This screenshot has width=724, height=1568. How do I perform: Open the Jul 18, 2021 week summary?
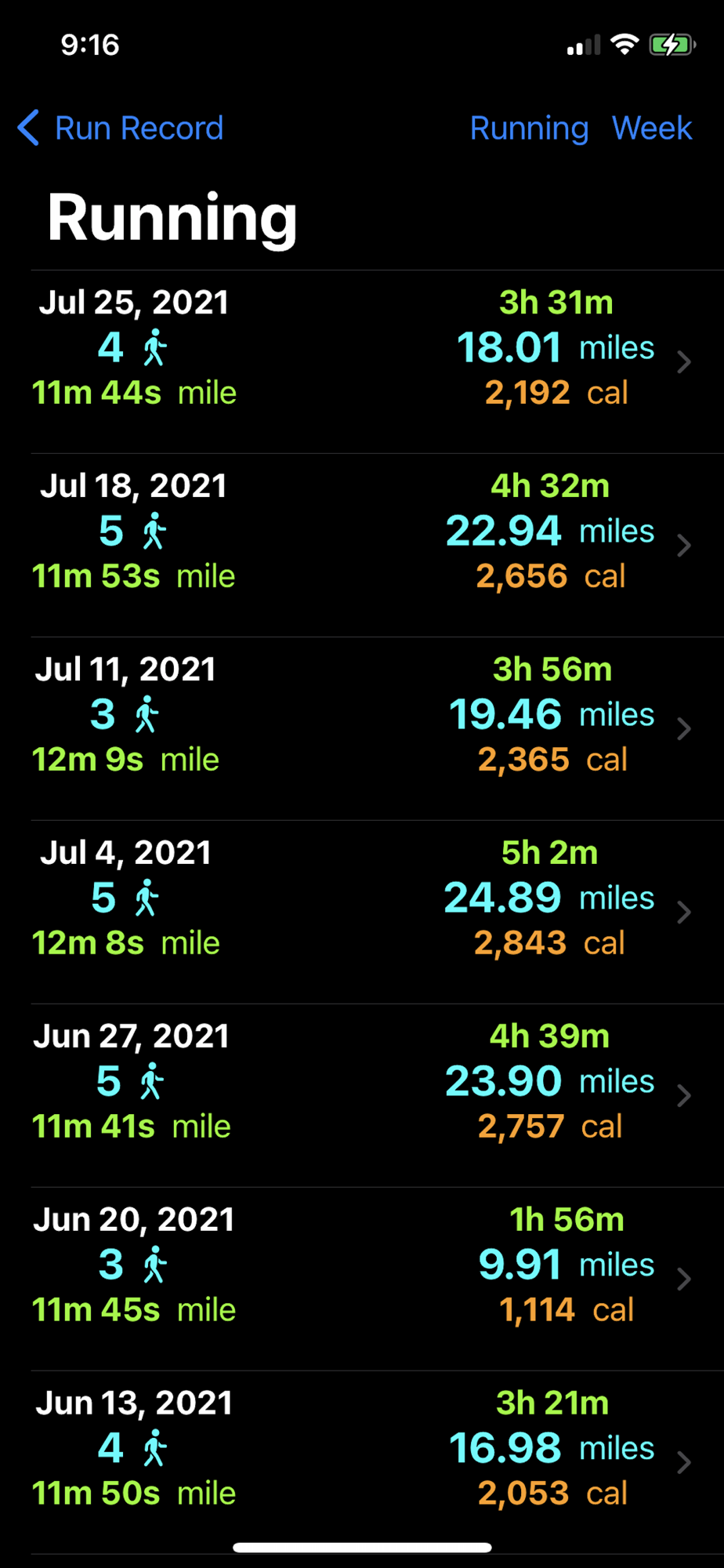pos(377,545)
